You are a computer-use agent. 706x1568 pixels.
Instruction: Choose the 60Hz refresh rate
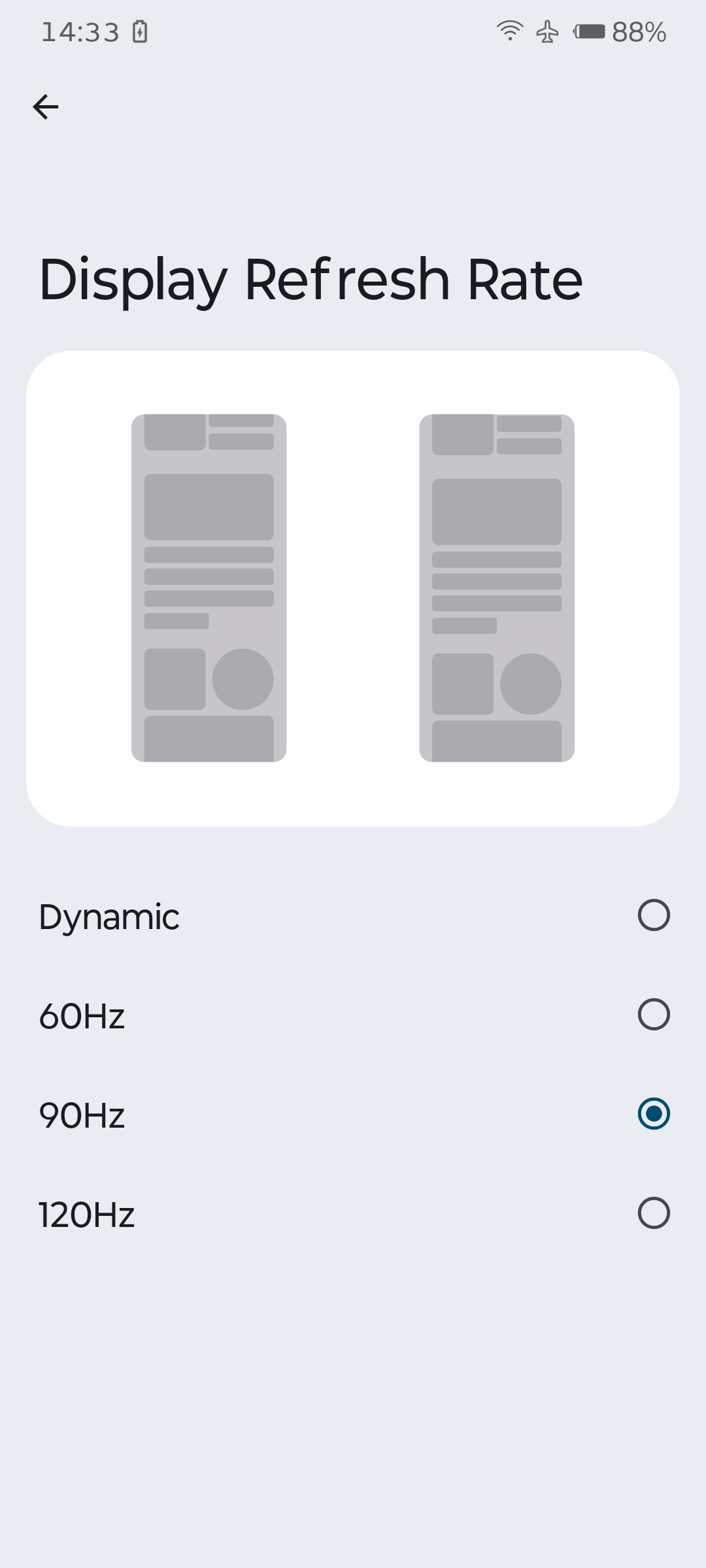coord(654,1015)
